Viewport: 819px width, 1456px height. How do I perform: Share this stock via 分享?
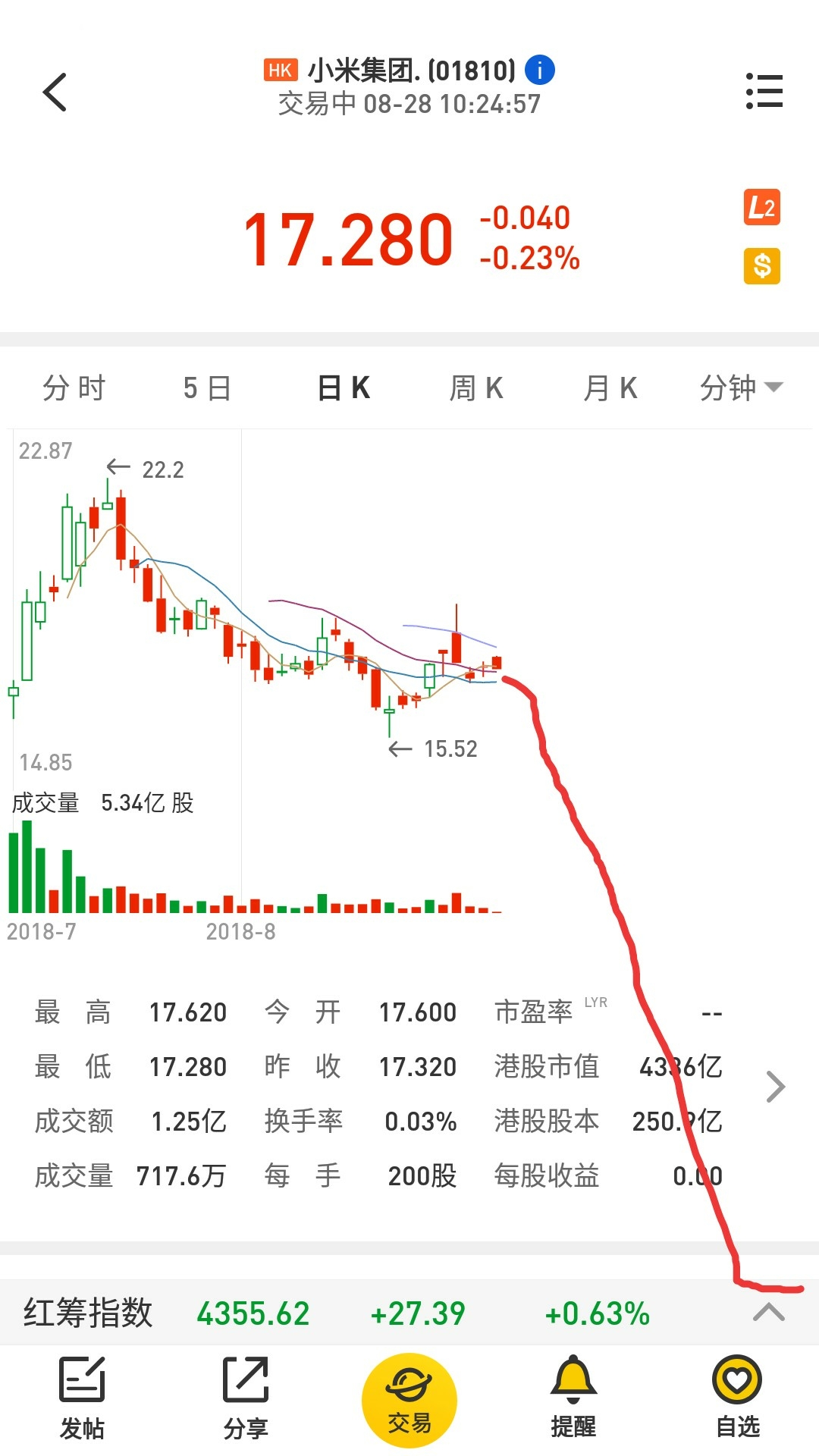click(x=246, y=1399)
